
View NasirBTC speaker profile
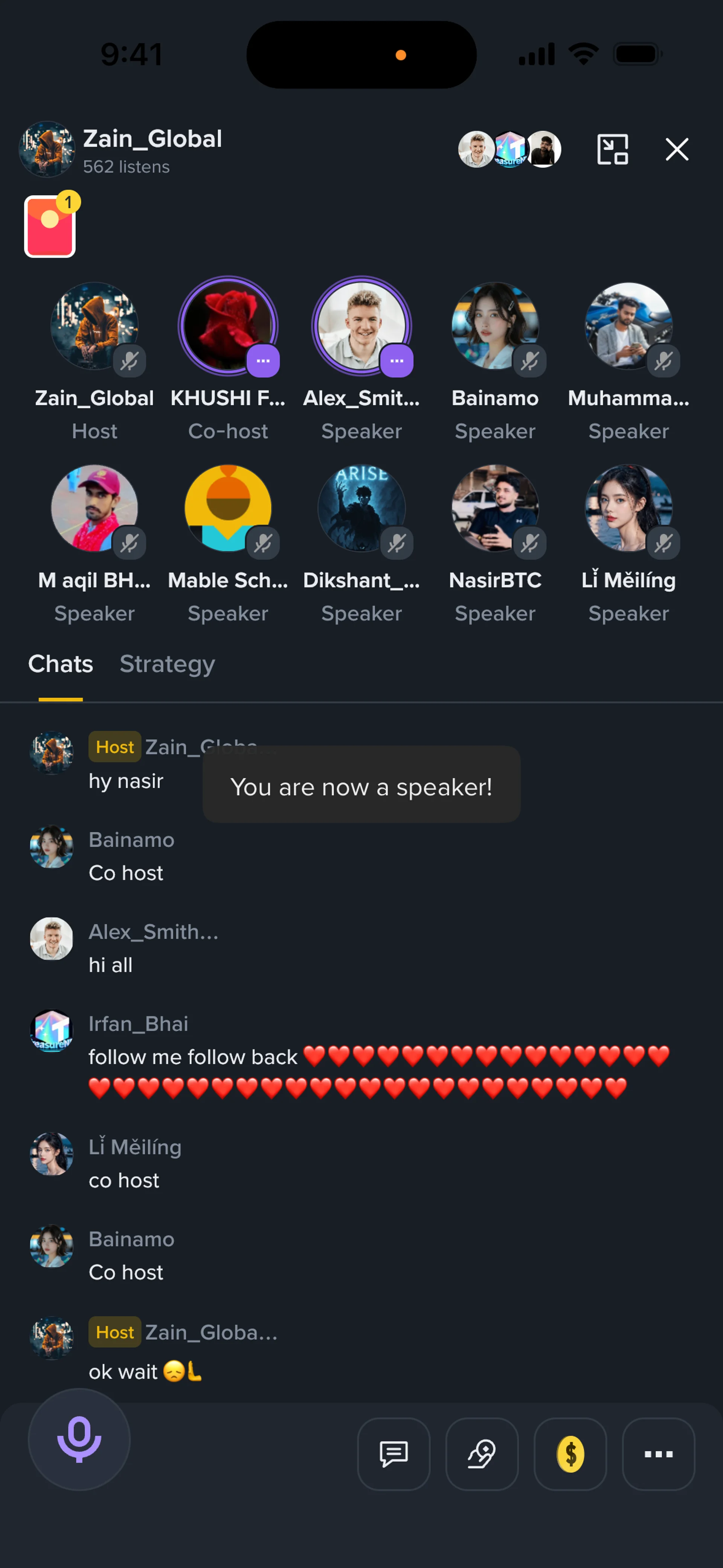pos(495,508)
